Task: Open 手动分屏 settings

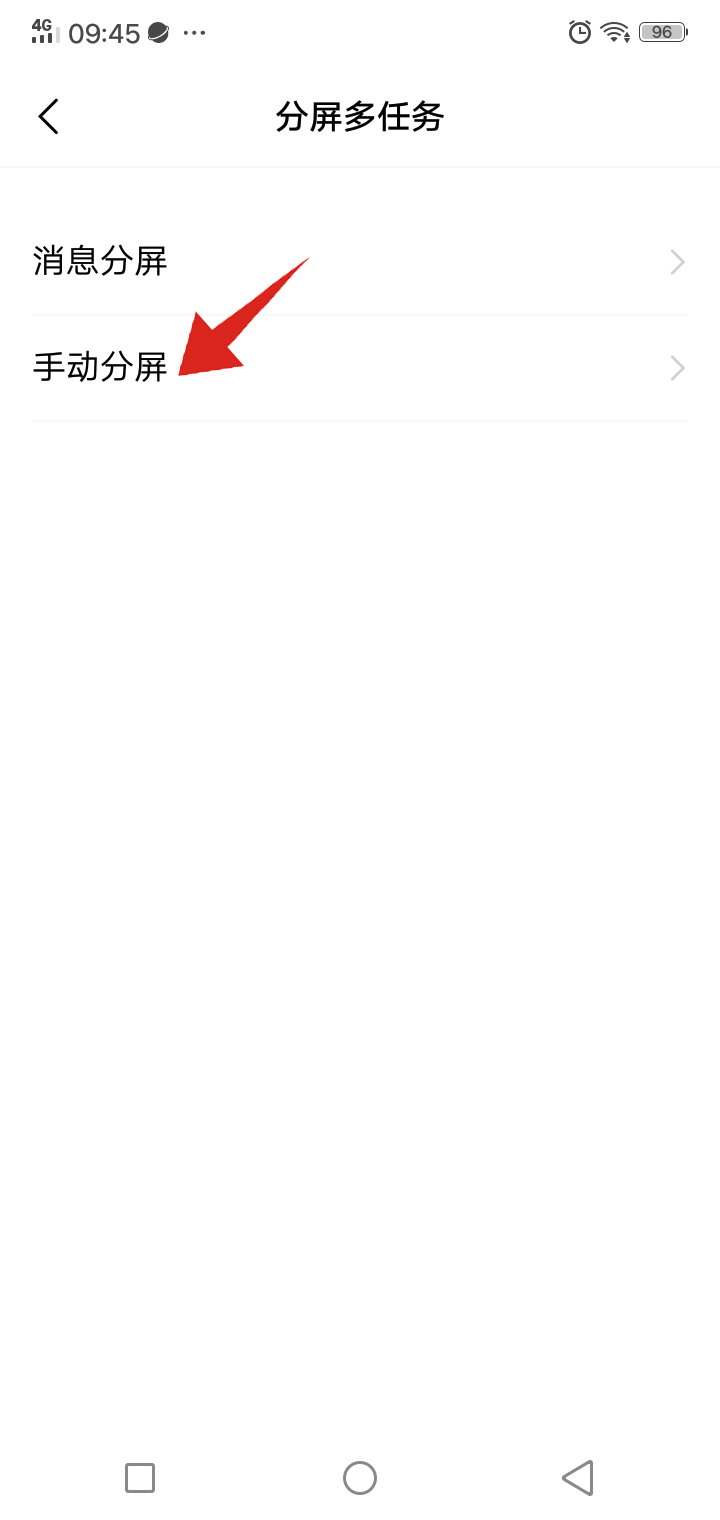Action: [x=360, y=368]
